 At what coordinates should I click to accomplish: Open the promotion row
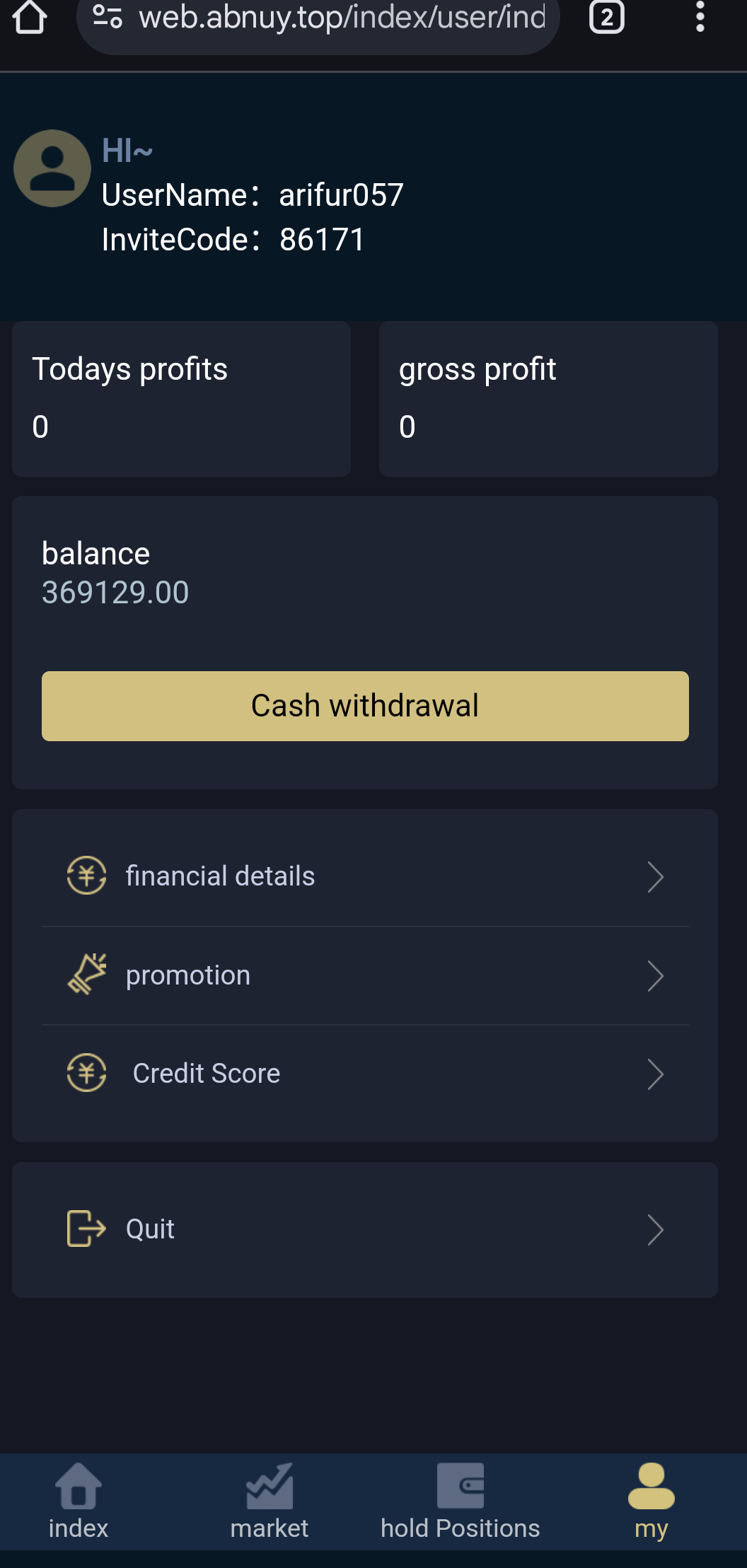[x=365, y=975]
